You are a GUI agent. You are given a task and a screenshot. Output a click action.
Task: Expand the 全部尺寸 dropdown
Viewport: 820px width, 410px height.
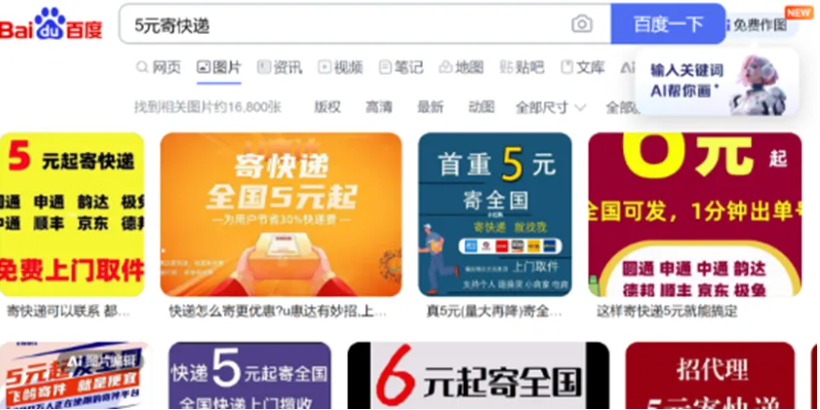coord(548,107)
